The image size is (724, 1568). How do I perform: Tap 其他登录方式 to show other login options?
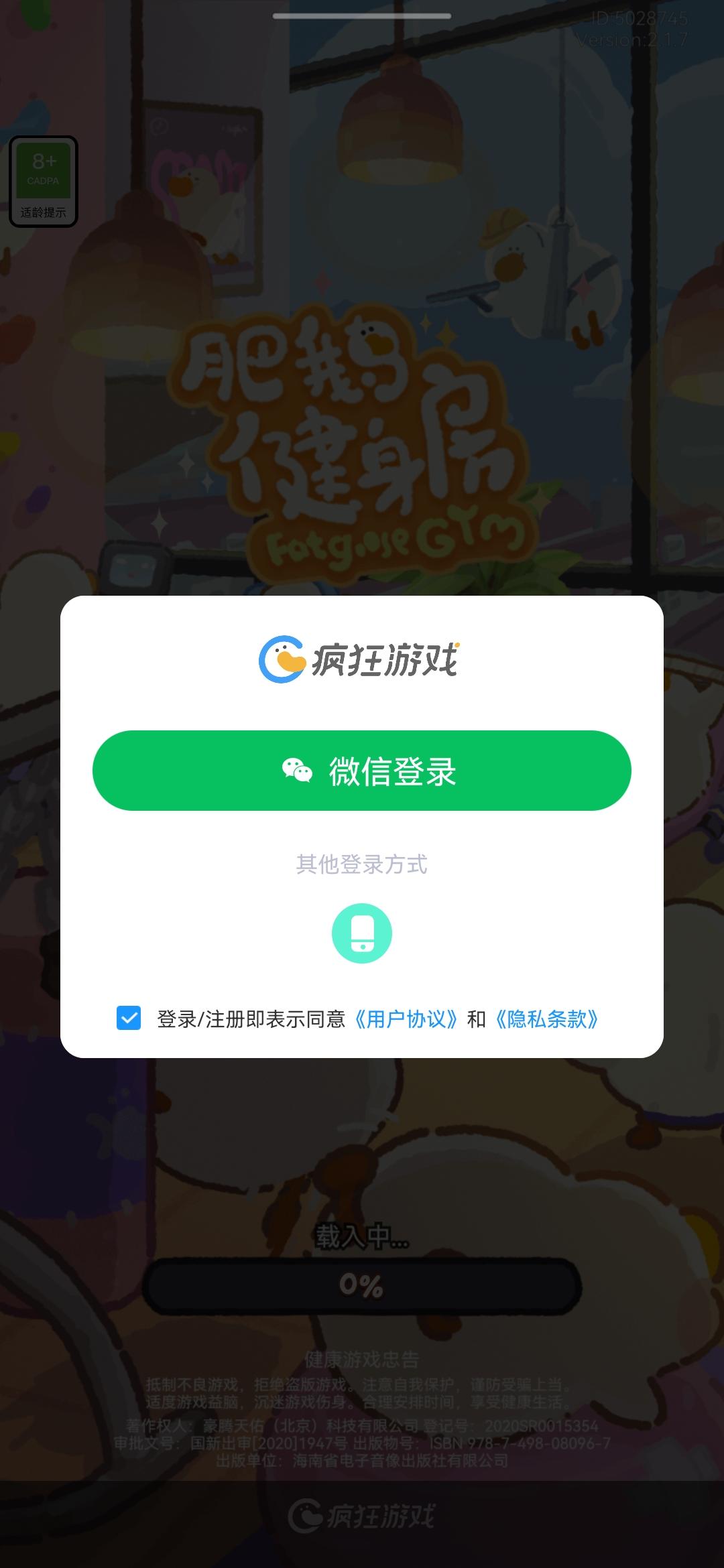click(x=362, y=864)
